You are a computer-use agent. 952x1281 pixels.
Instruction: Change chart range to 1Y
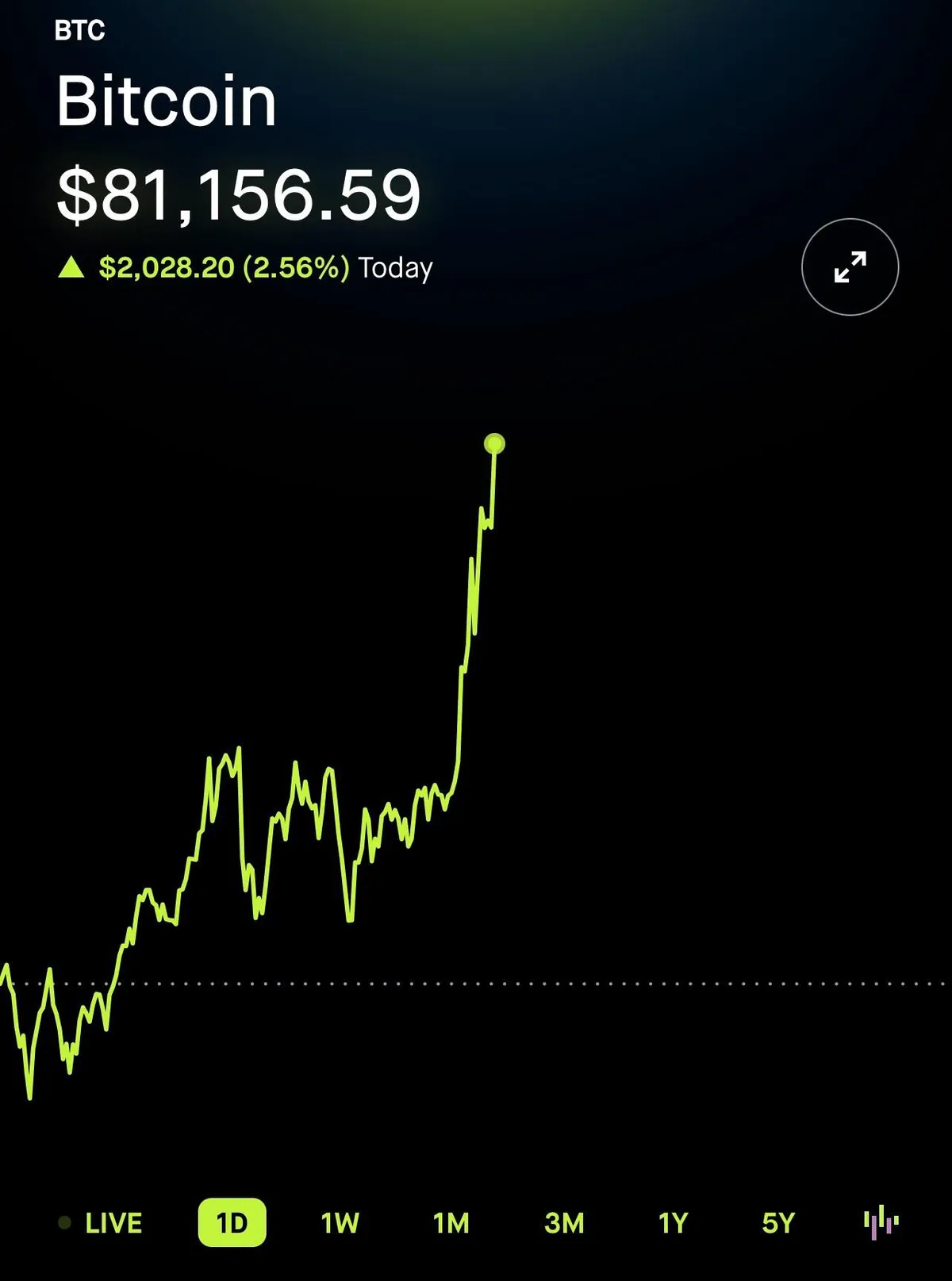pyautogui.click(x=673, y=1222)
